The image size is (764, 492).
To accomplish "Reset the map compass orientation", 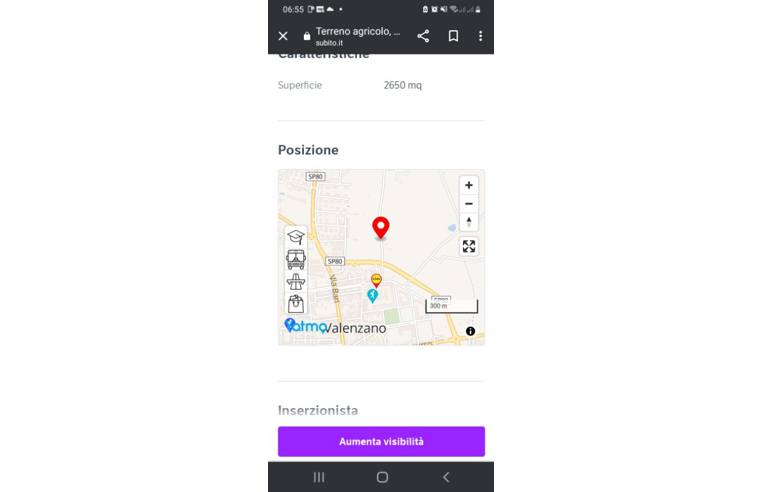I will pyautogui.click(x=468, y=221).
